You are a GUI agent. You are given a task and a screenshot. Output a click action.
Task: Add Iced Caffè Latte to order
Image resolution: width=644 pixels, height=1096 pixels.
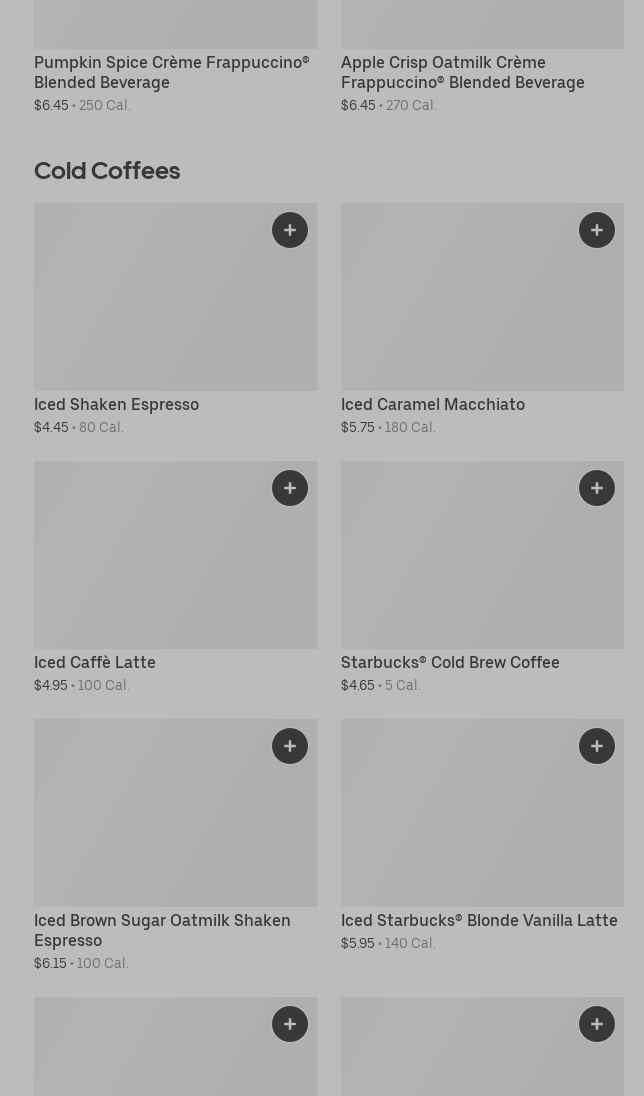[290, 488]
